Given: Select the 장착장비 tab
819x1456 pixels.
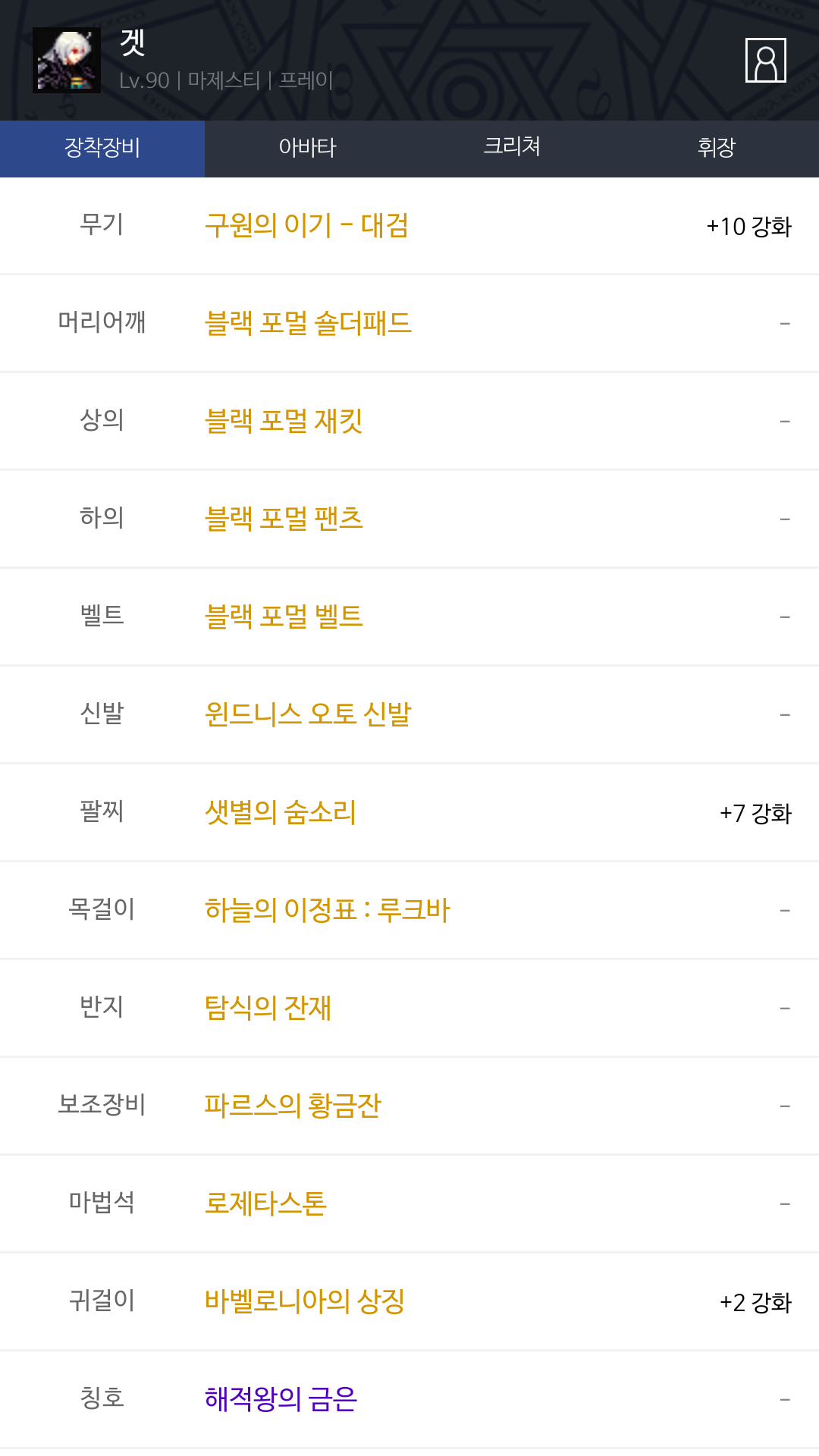Looking at the screenshot, I should pos(102,148).
